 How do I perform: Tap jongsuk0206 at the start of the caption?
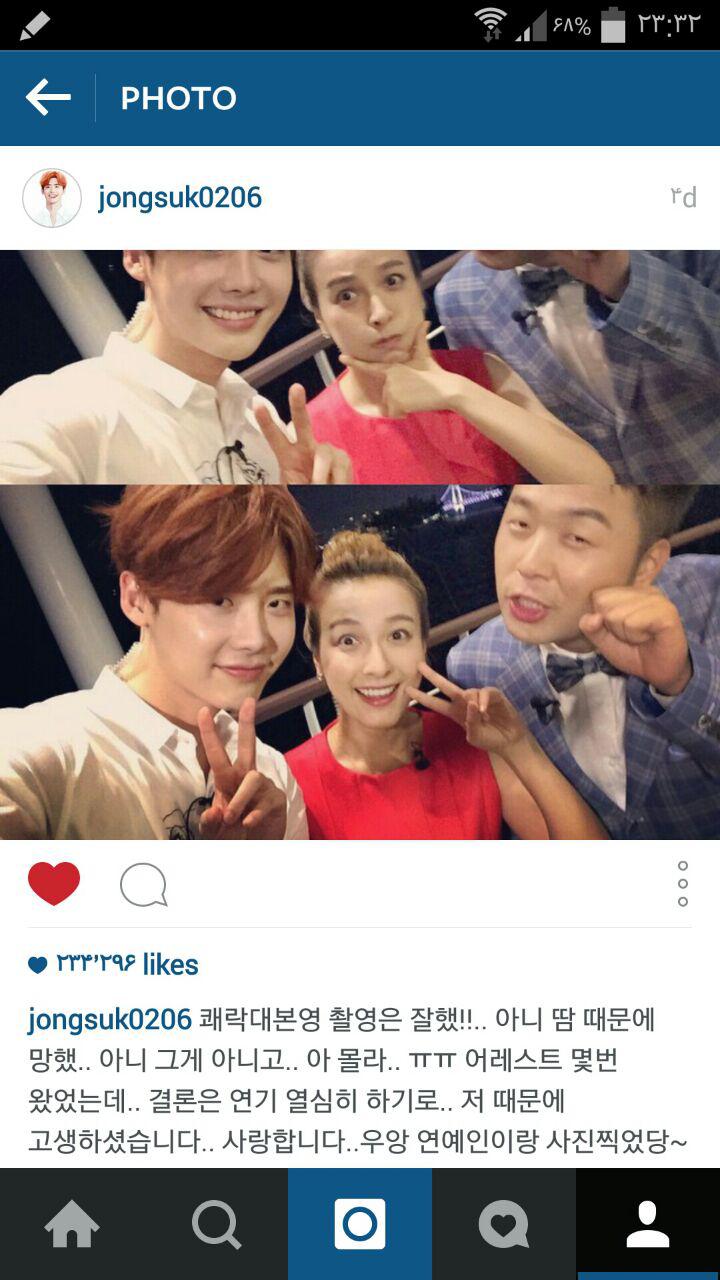coord(110,1020)
